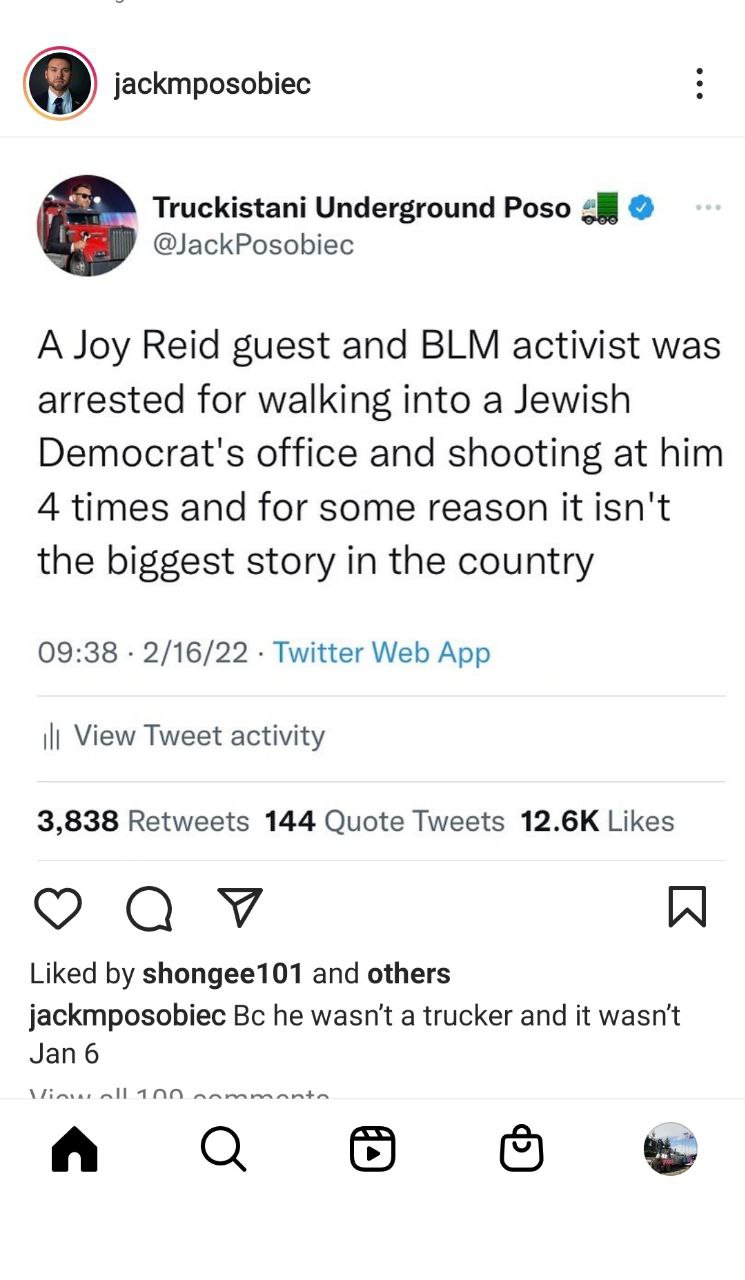
Task: Open shongee101's profile from the likes line
Action: 223,973
